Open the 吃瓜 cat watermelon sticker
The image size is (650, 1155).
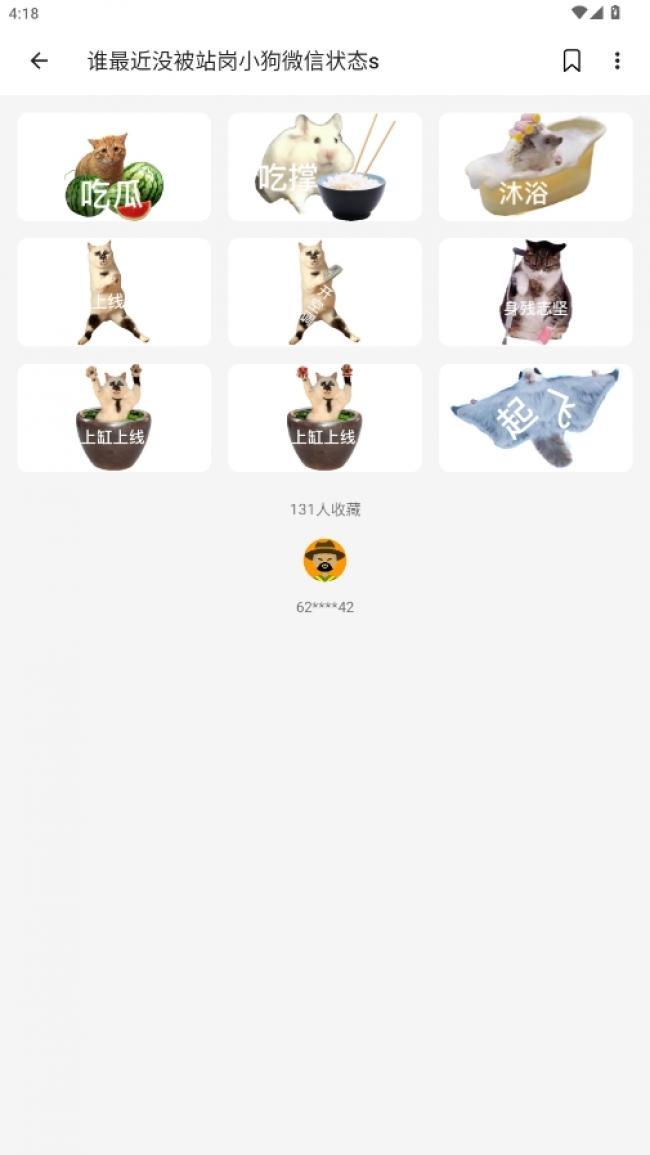[114, 167]
